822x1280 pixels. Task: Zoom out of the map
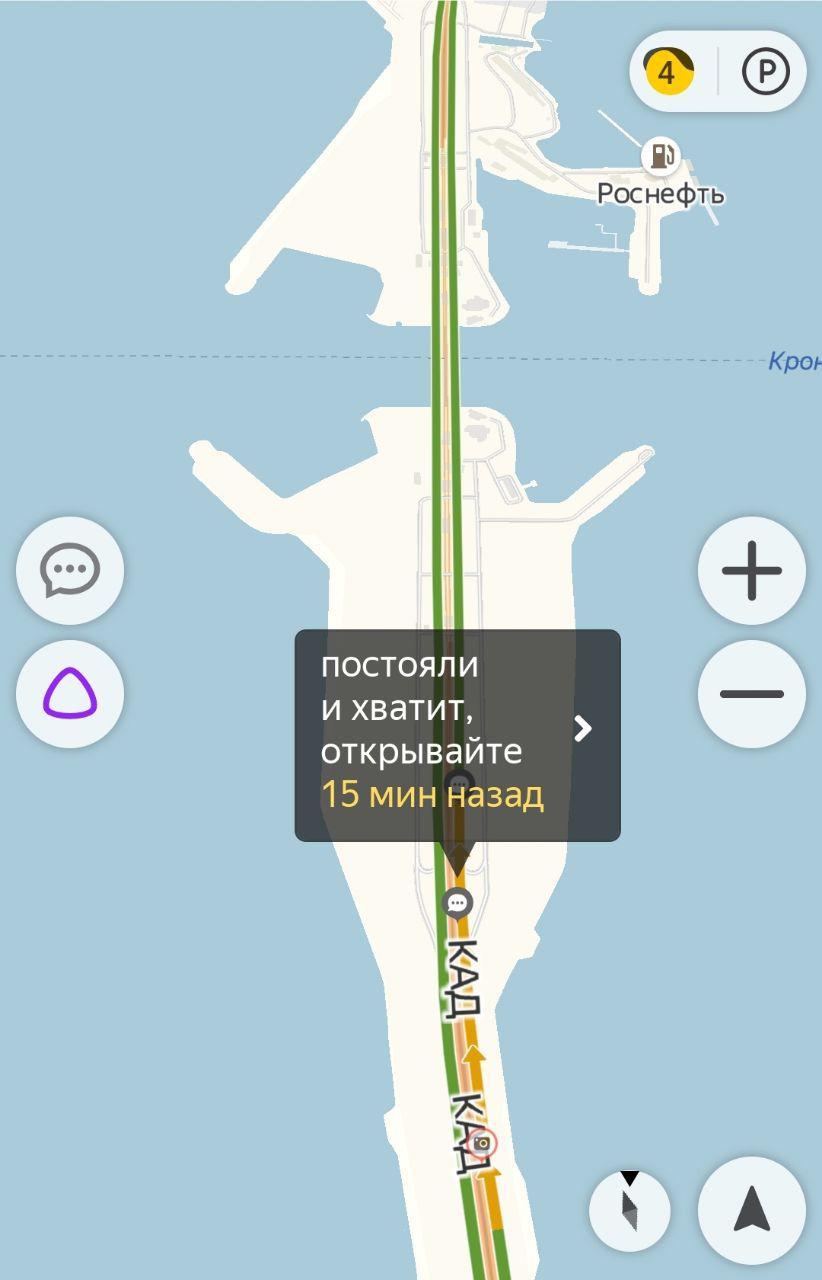[751, 694]
